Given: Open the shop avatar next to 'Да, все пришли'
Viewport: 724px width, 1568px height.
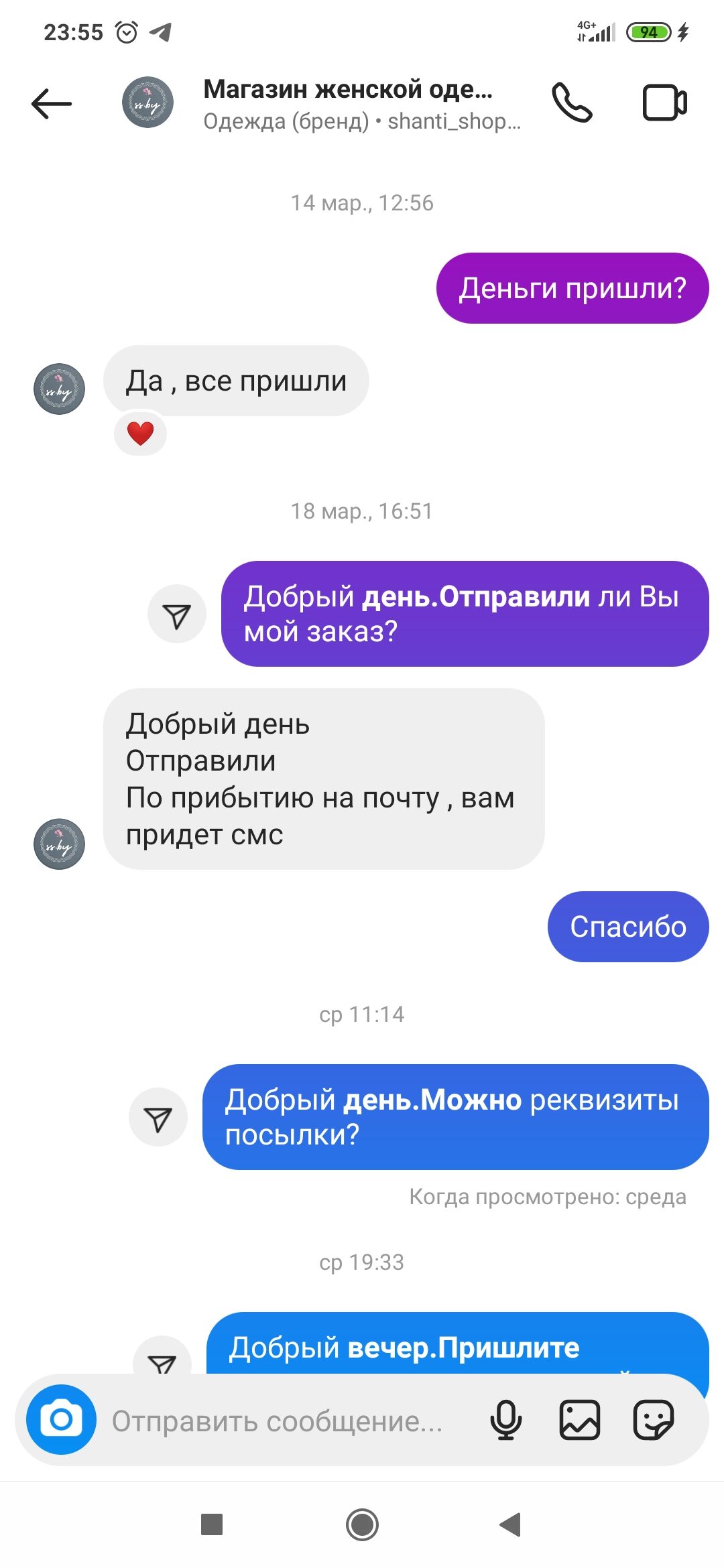Looking at the screenshot, I should (59, 389).
